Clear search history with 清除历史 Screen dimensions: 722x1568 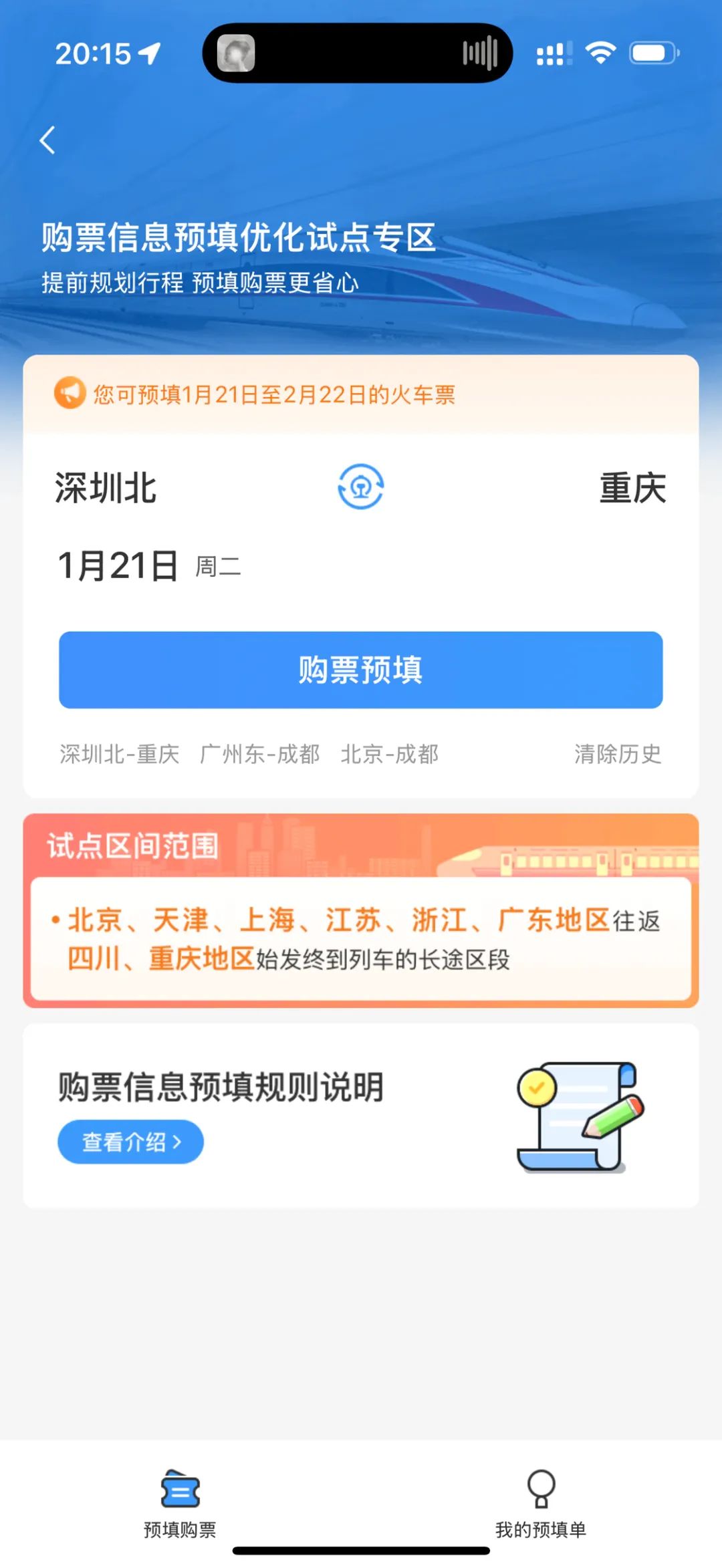click(x=618, y=754)
